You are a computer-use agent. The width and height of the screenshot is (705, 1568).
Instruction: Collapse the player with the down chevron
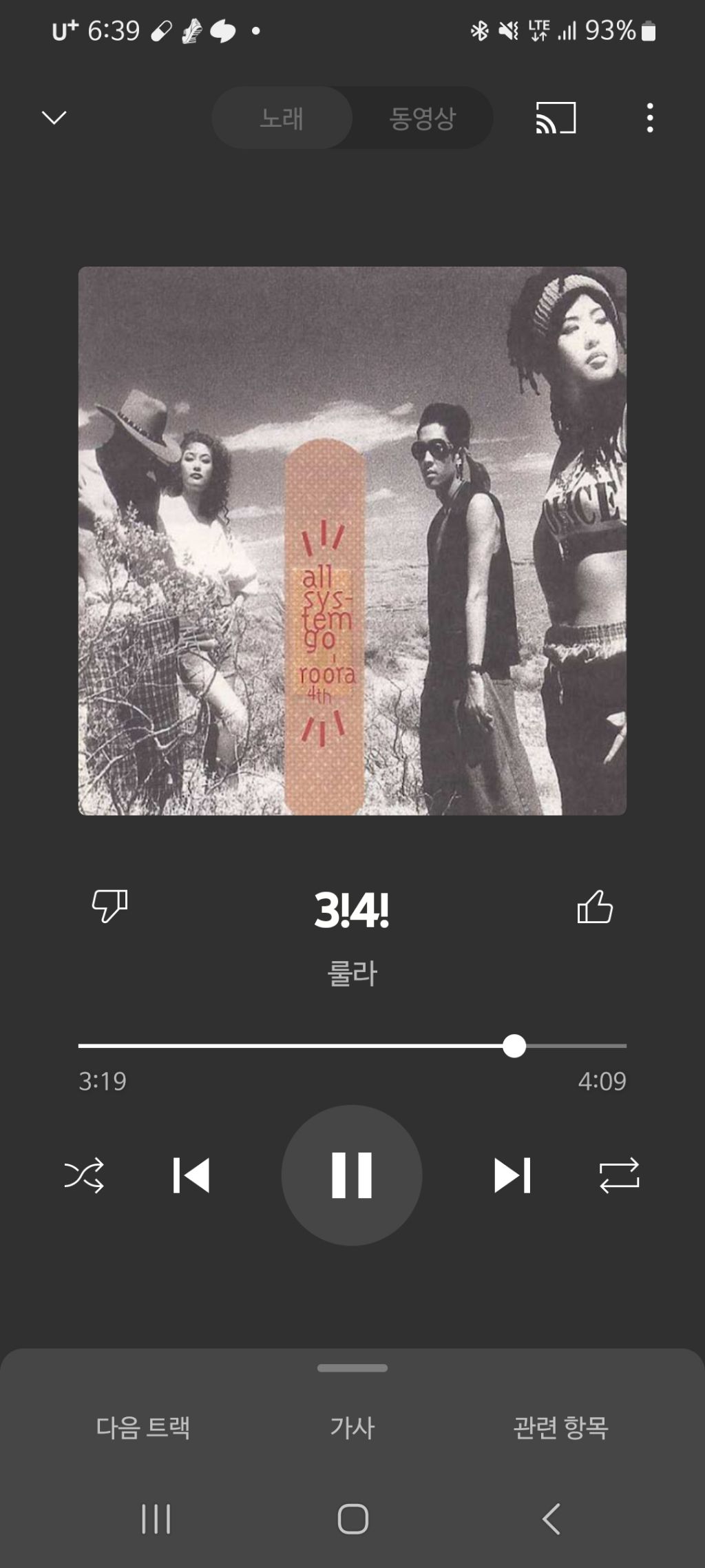coord(54,118)
